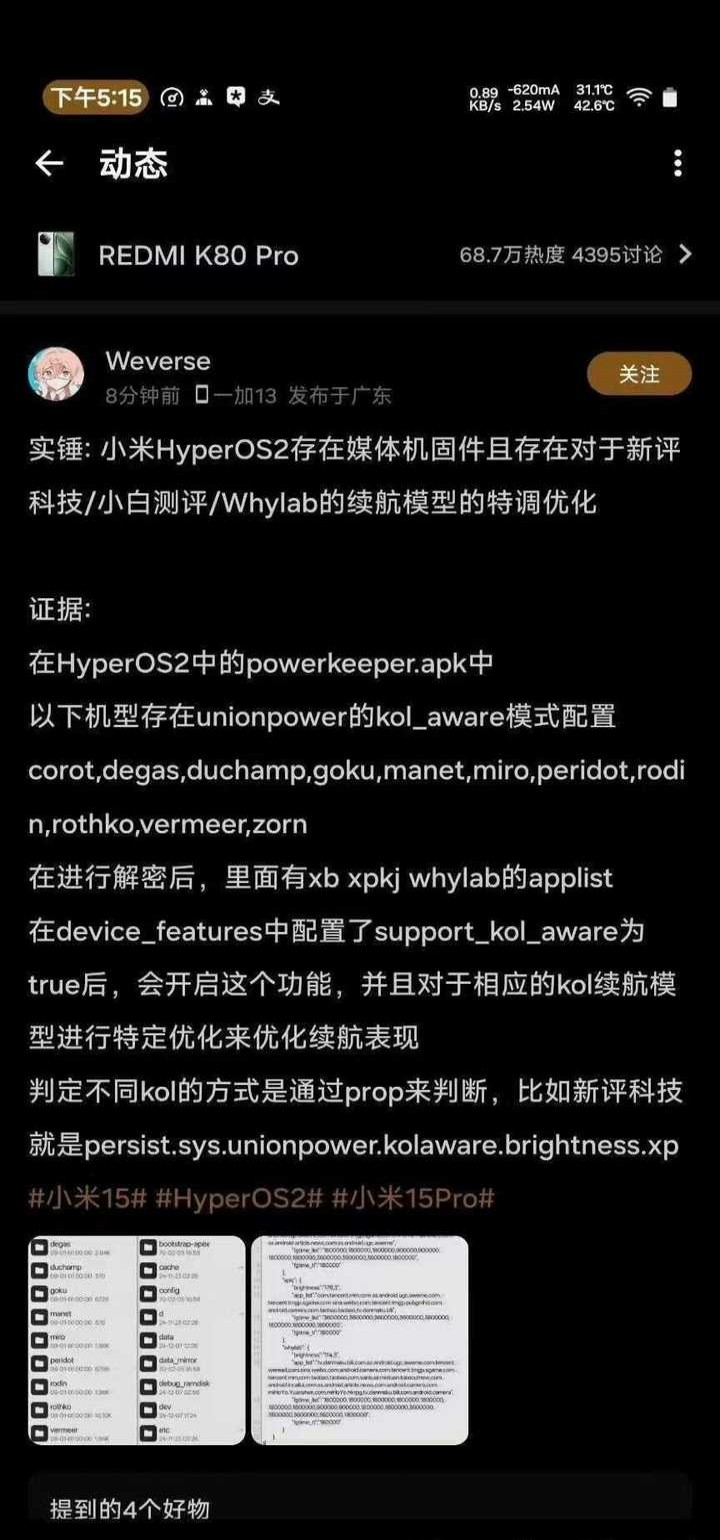
Task: Open the REDMI K80 Pro topic row
Action: (360, 254)
